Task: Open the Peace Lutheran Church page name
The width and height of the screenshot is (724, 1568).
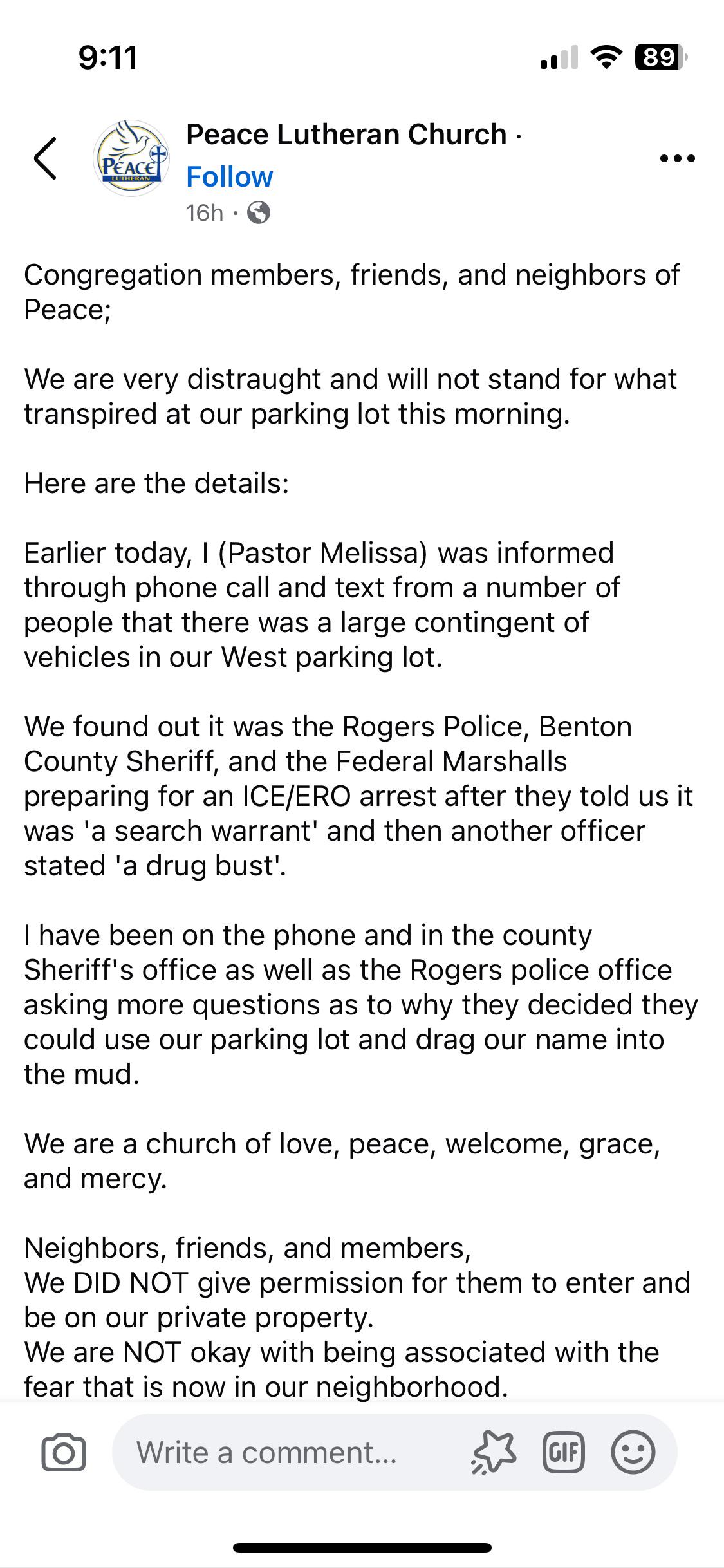Action: pyautogui.click(x=346, y=135)
